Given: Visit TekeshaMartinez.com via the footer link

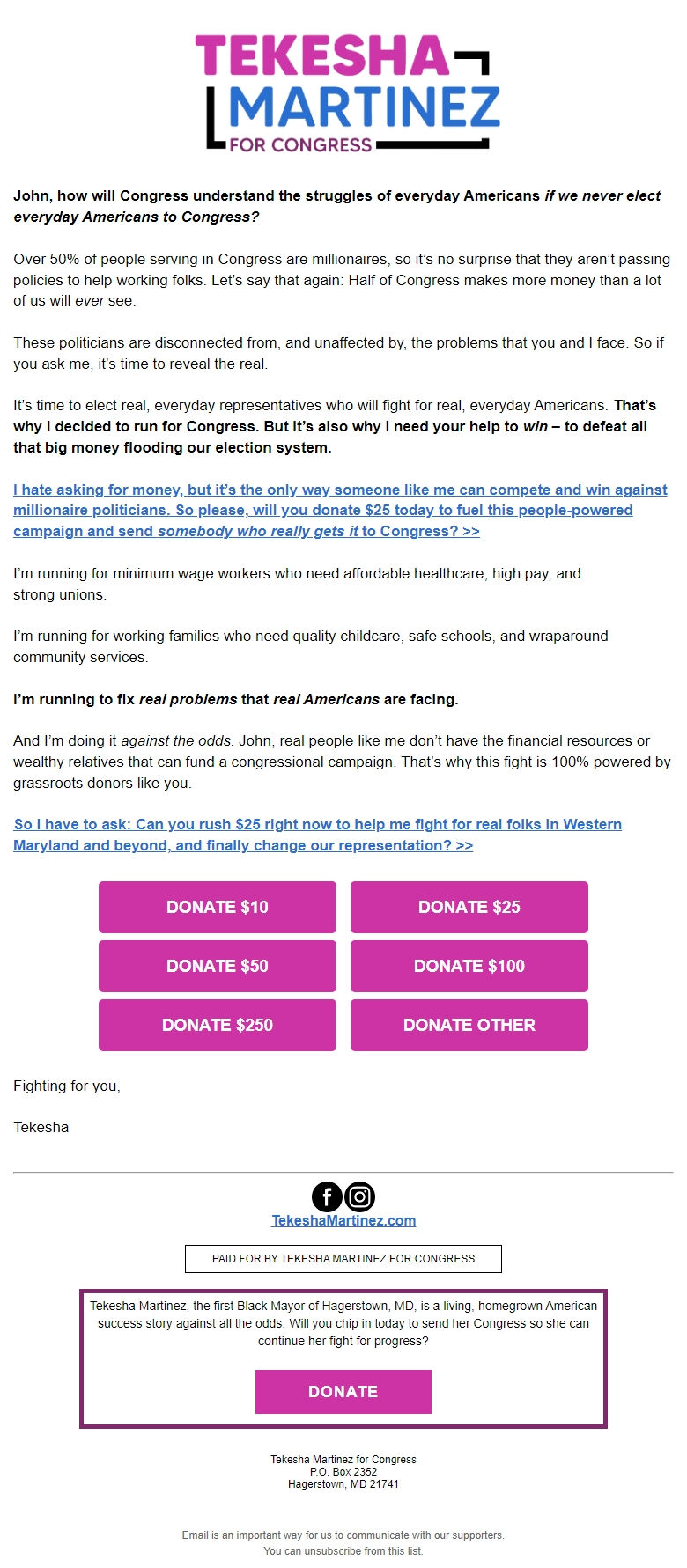Looking at the screenshot, I should point(343,1221).
